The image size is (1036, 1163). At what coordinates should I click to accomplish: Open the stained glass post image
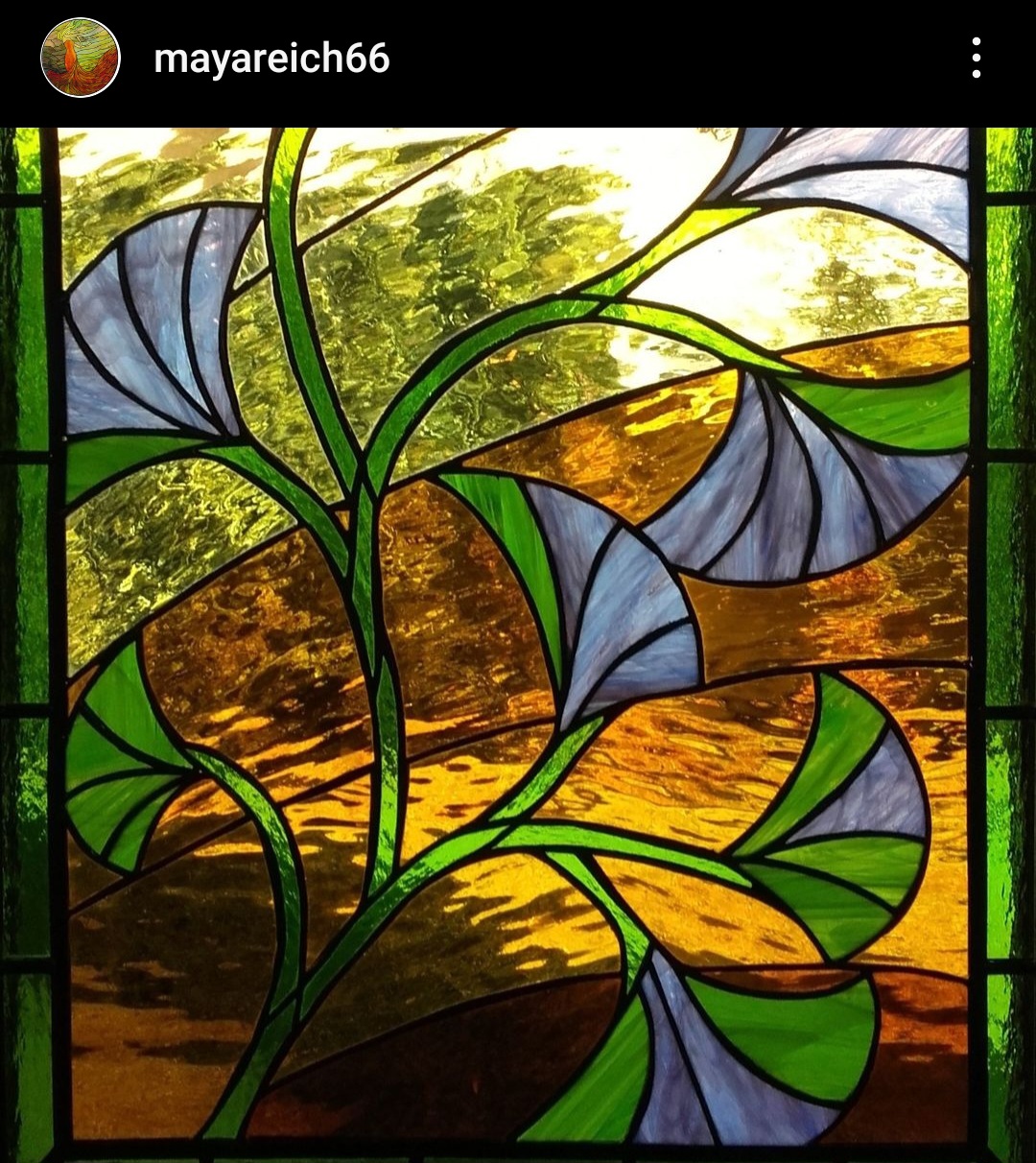pos(518,643)
